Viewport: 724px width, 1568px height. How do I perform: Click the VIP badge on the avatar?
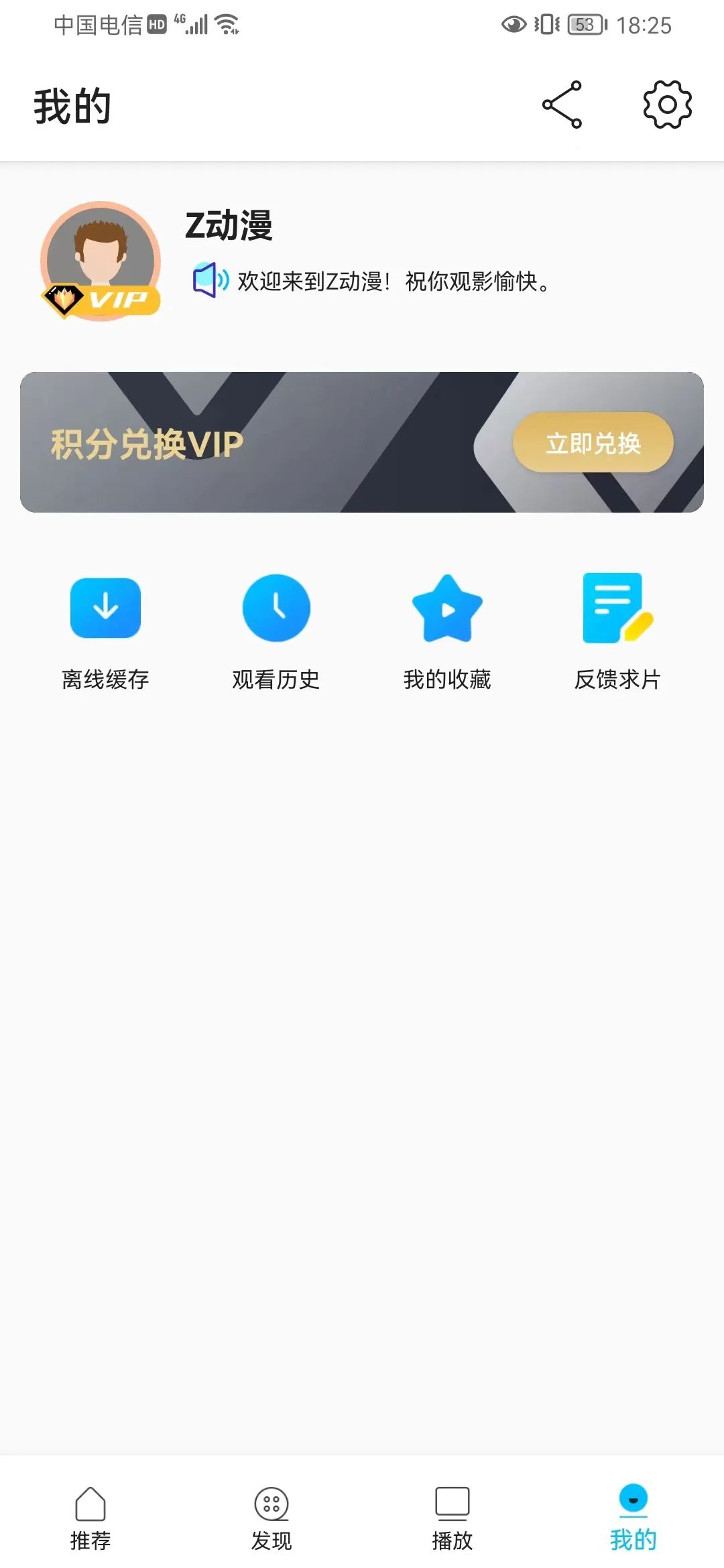pyautogui.click(x=99, y=301)
